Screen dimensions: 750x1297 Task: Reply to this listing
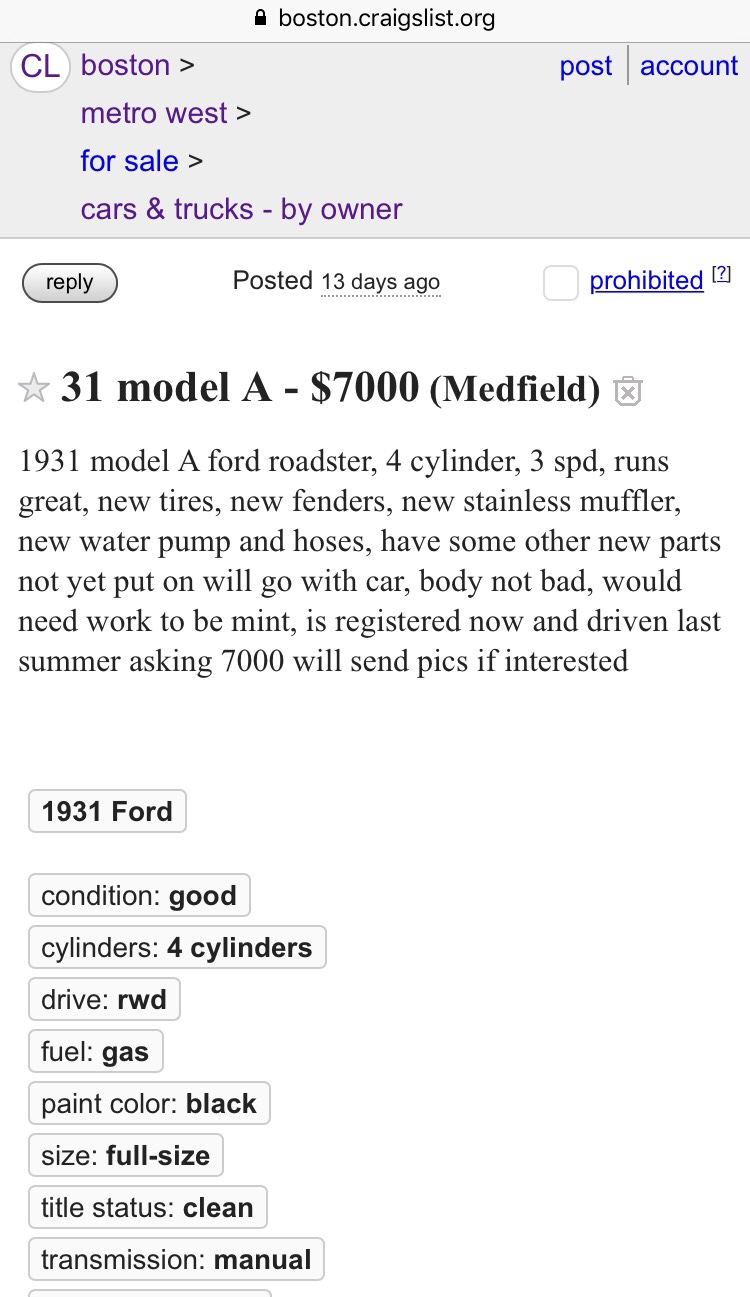pos(69,283)
